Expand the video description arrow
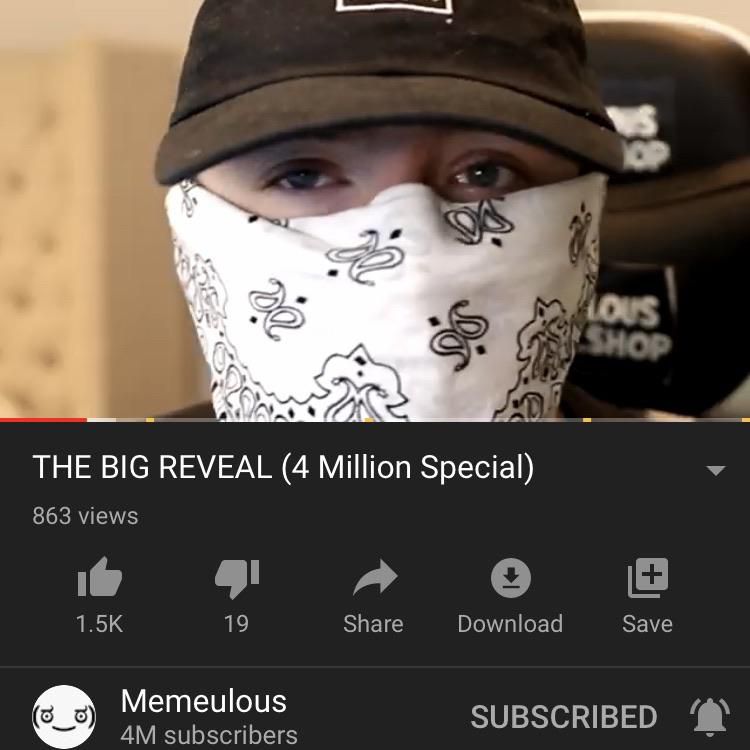Image resolution: width=750 pixels, height=750 pixels. pos(715,470)
